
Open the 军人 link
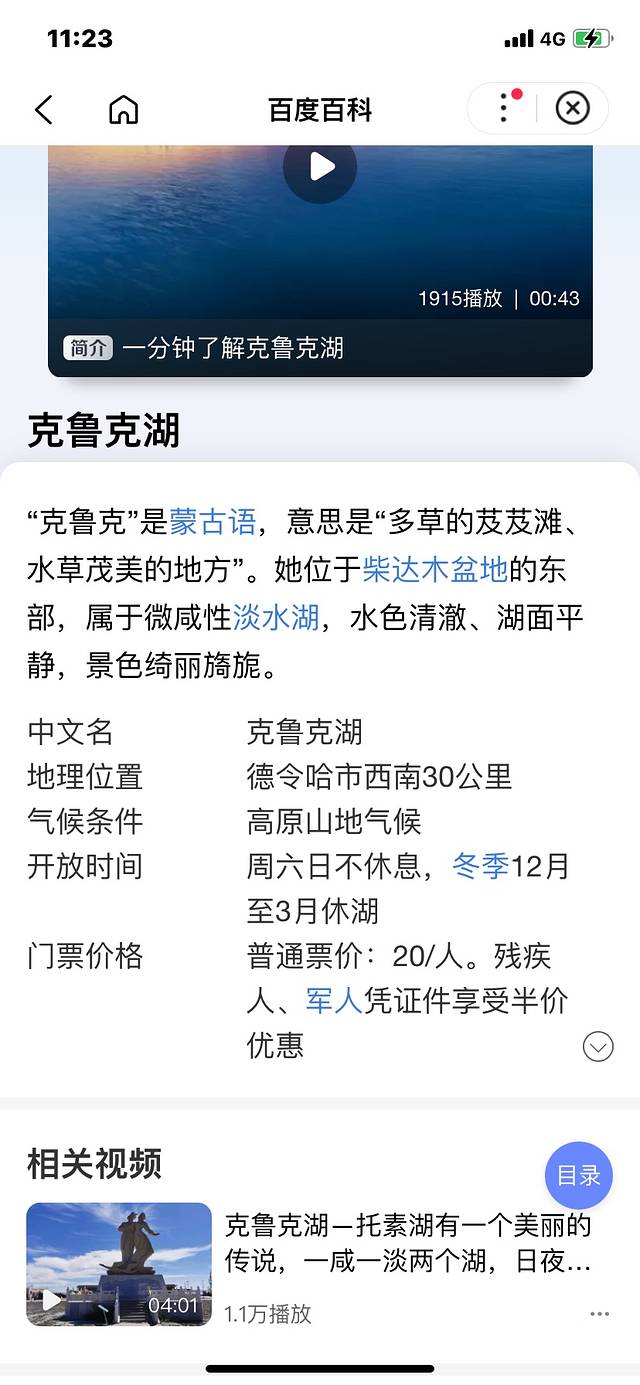click(334, 1001)
